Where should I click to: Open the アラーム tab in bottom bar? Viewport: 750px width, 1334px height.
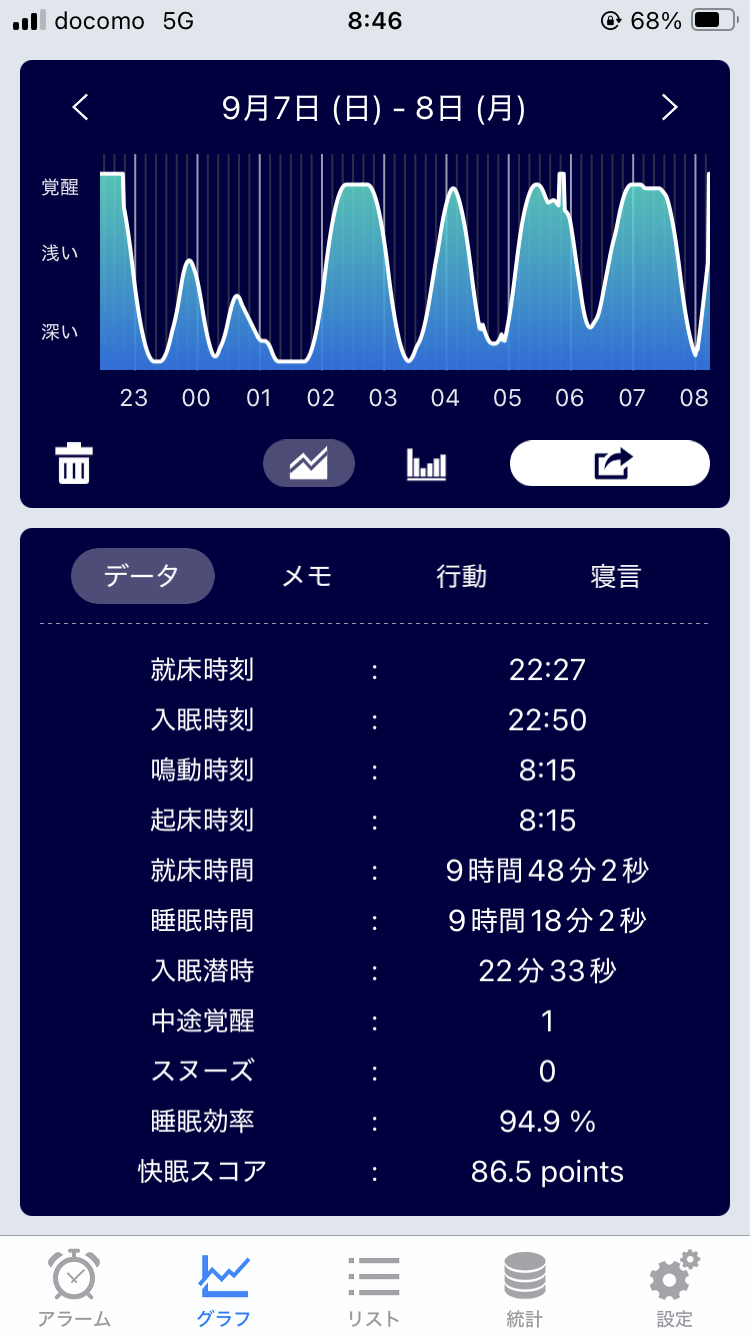pyautogui.click(x=74, y=1288)
